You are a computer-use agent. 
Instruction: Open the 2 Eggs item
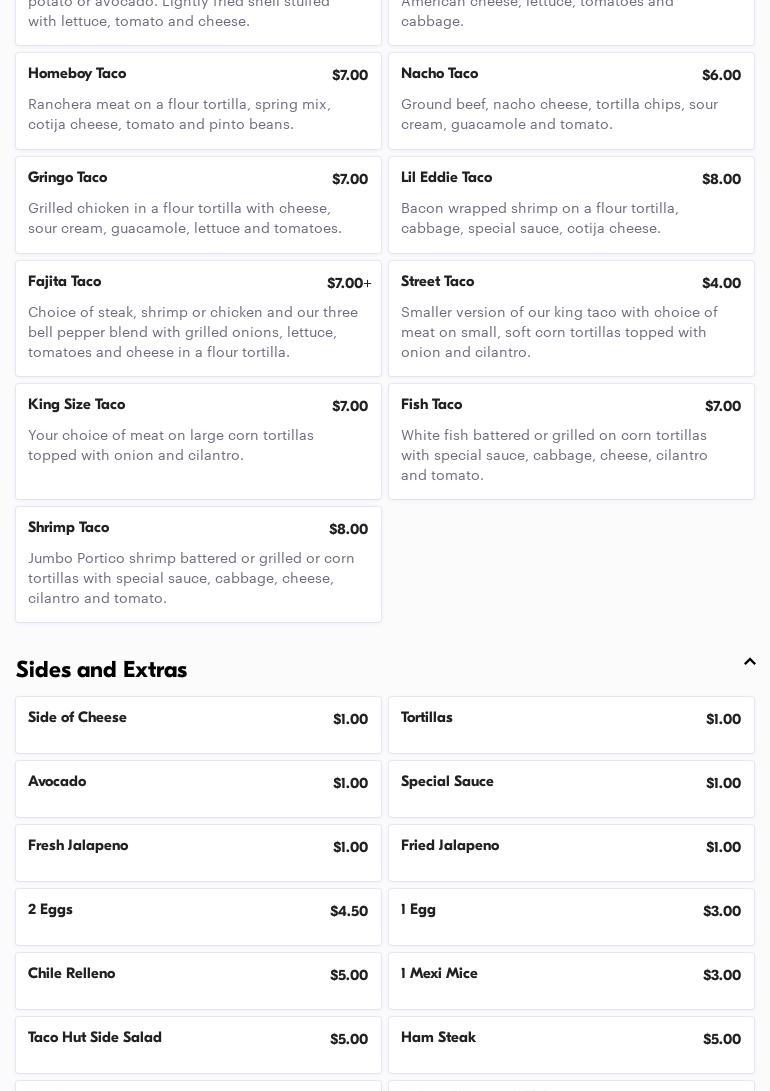point(198,917)
